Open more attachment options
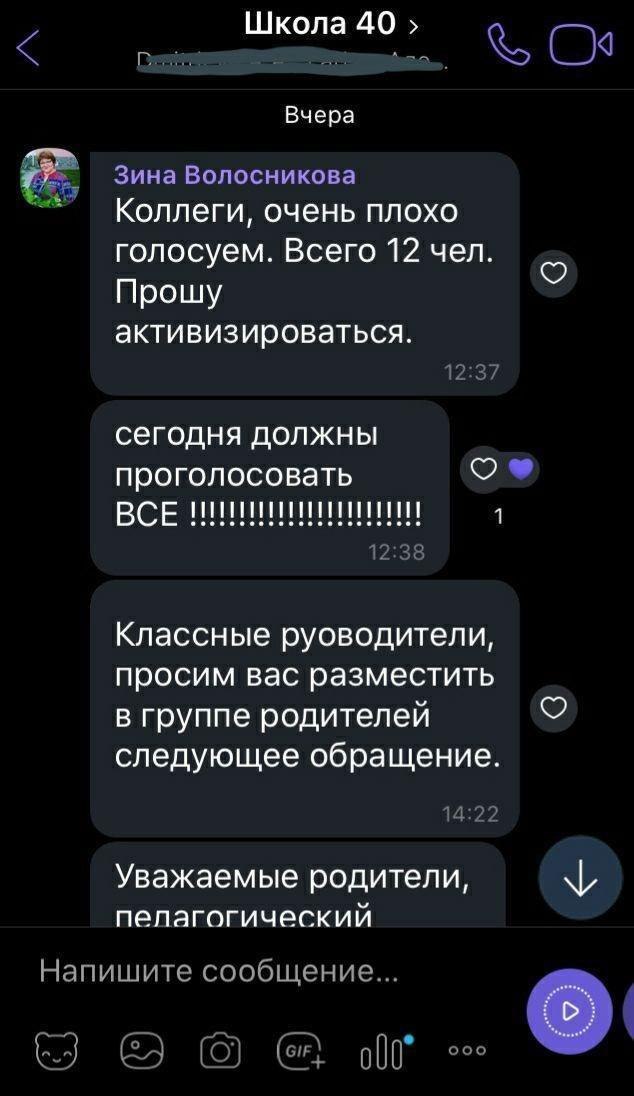 pyautogui.click(x=467, y=1051)
